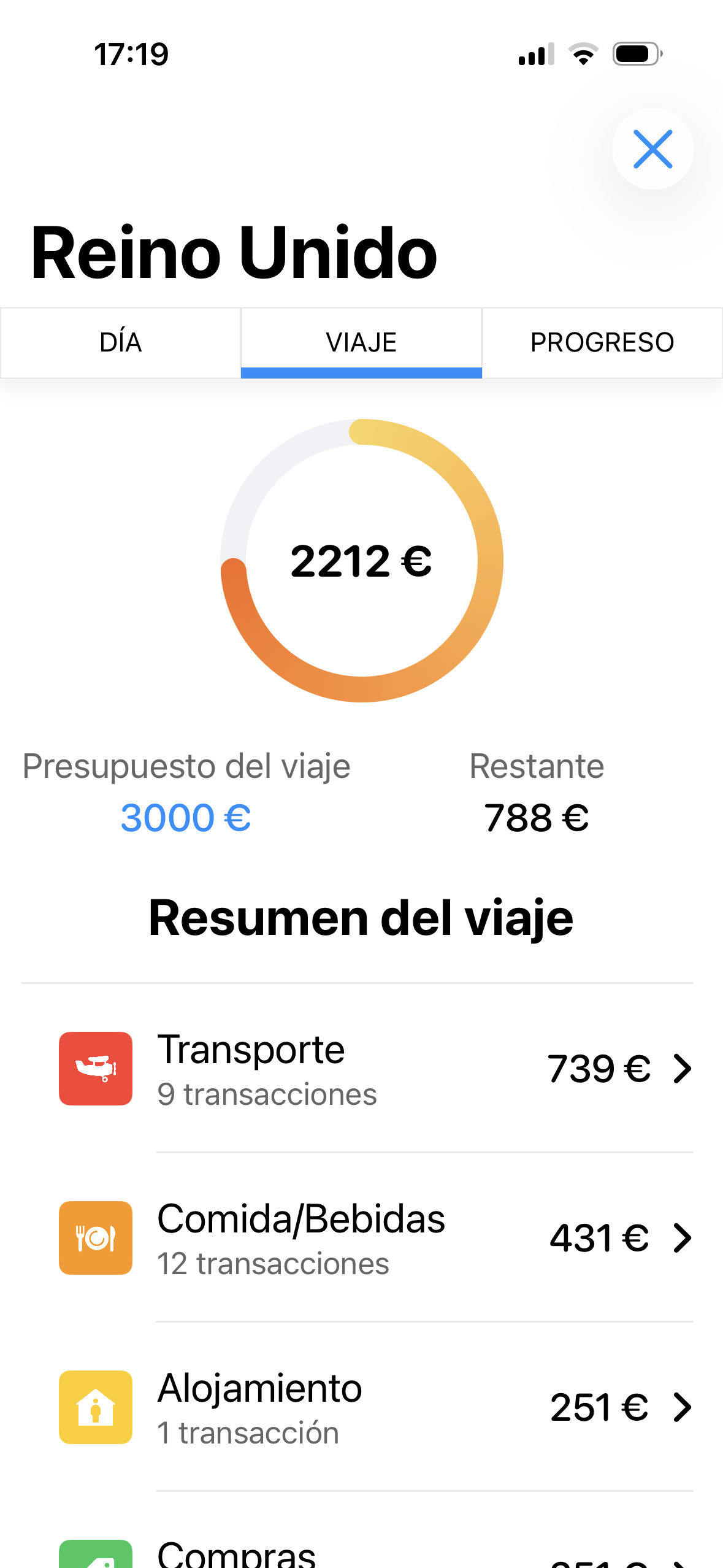
Task: Tap the battery indicator in status bar
Action: 636,54
